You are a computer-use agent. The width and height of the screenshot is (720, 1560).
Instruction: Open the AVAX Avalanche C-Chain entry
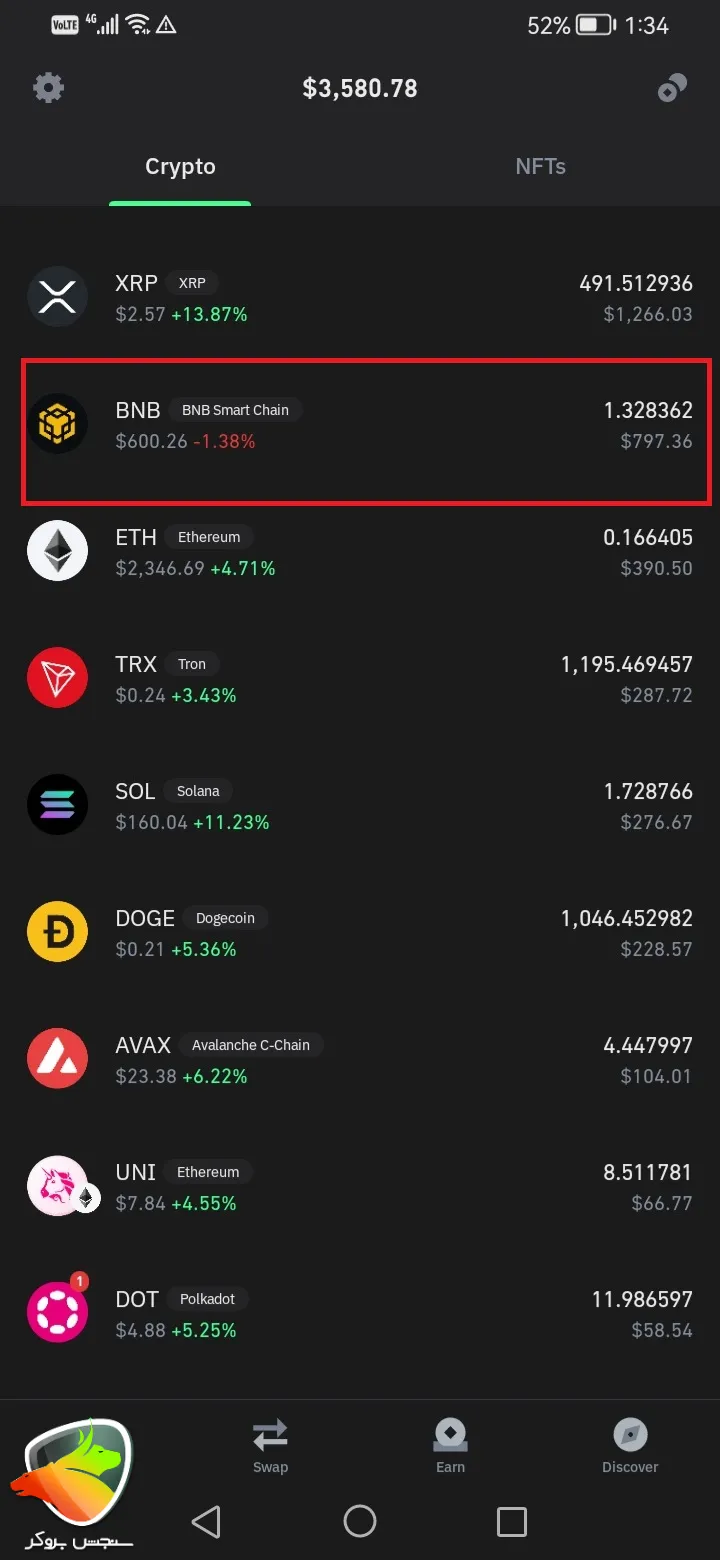click(360, 1058)
